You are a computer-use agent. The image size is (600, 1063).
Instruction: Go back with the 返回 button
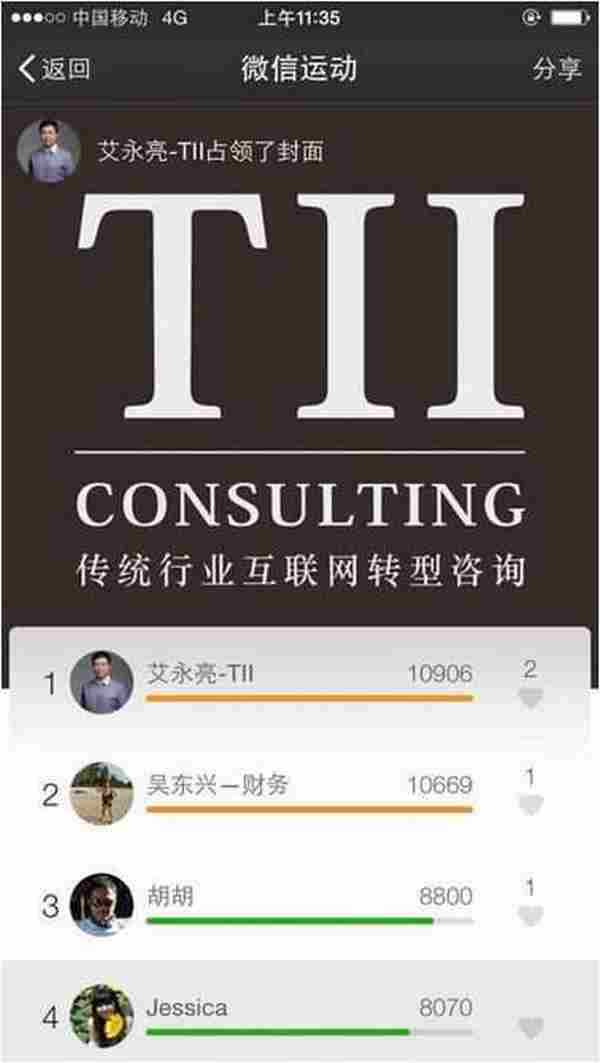55,69
